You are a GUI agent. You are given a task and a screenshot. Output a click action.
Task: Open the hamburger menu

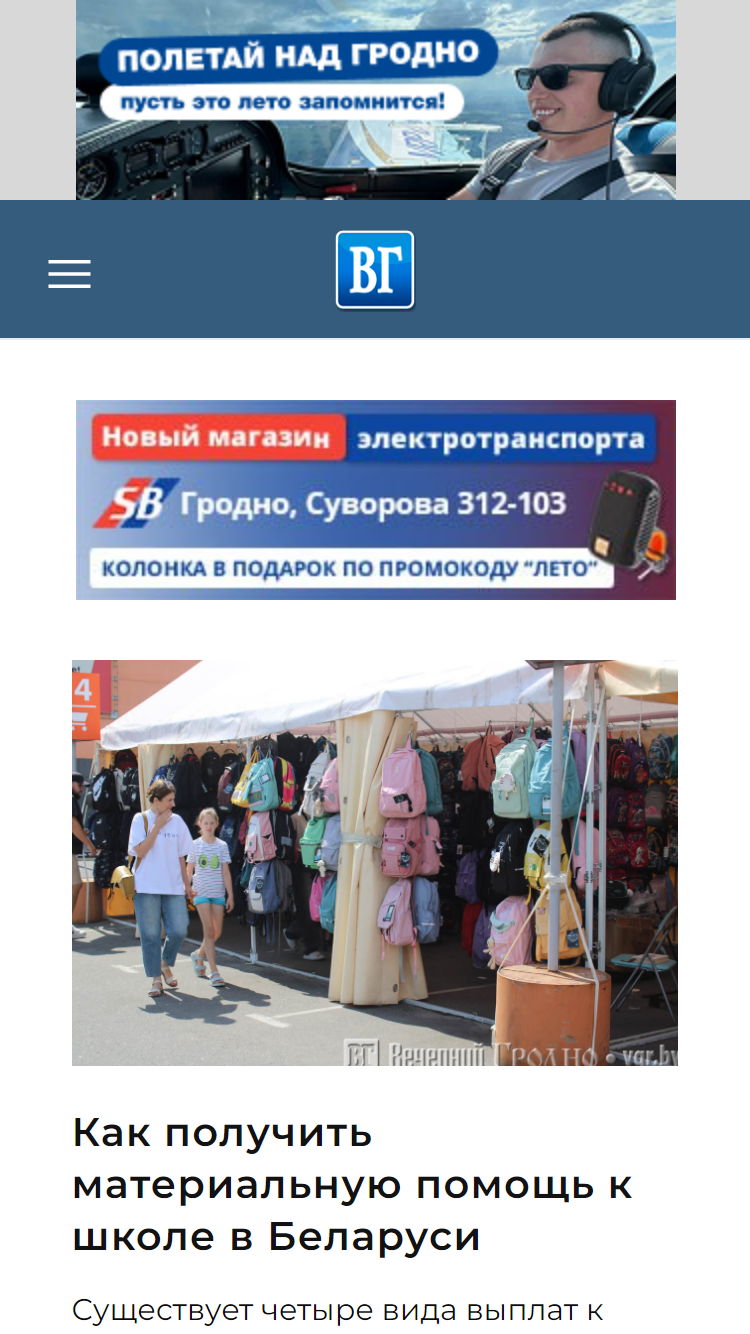pos(69,273)
